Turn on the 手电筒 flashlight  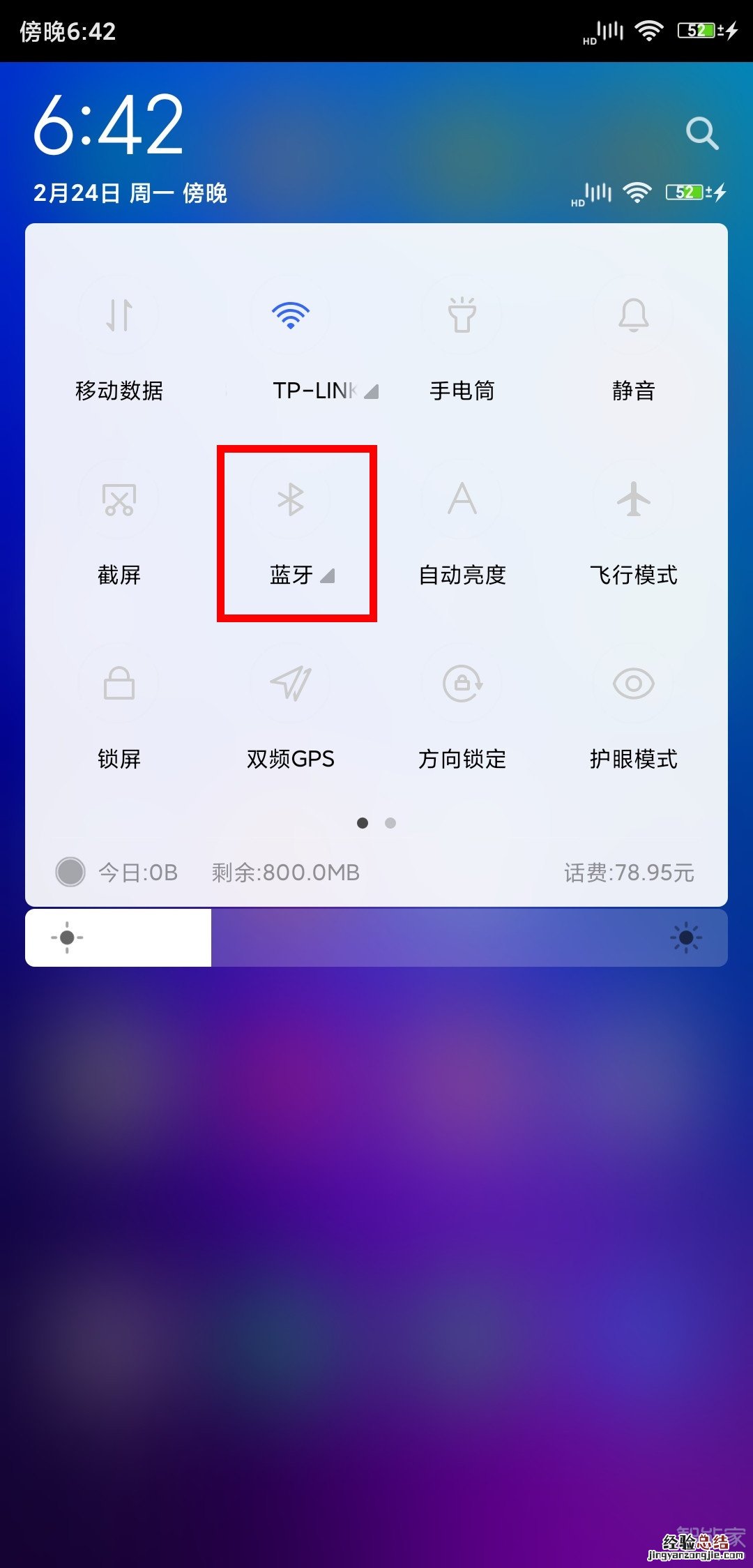462,315
